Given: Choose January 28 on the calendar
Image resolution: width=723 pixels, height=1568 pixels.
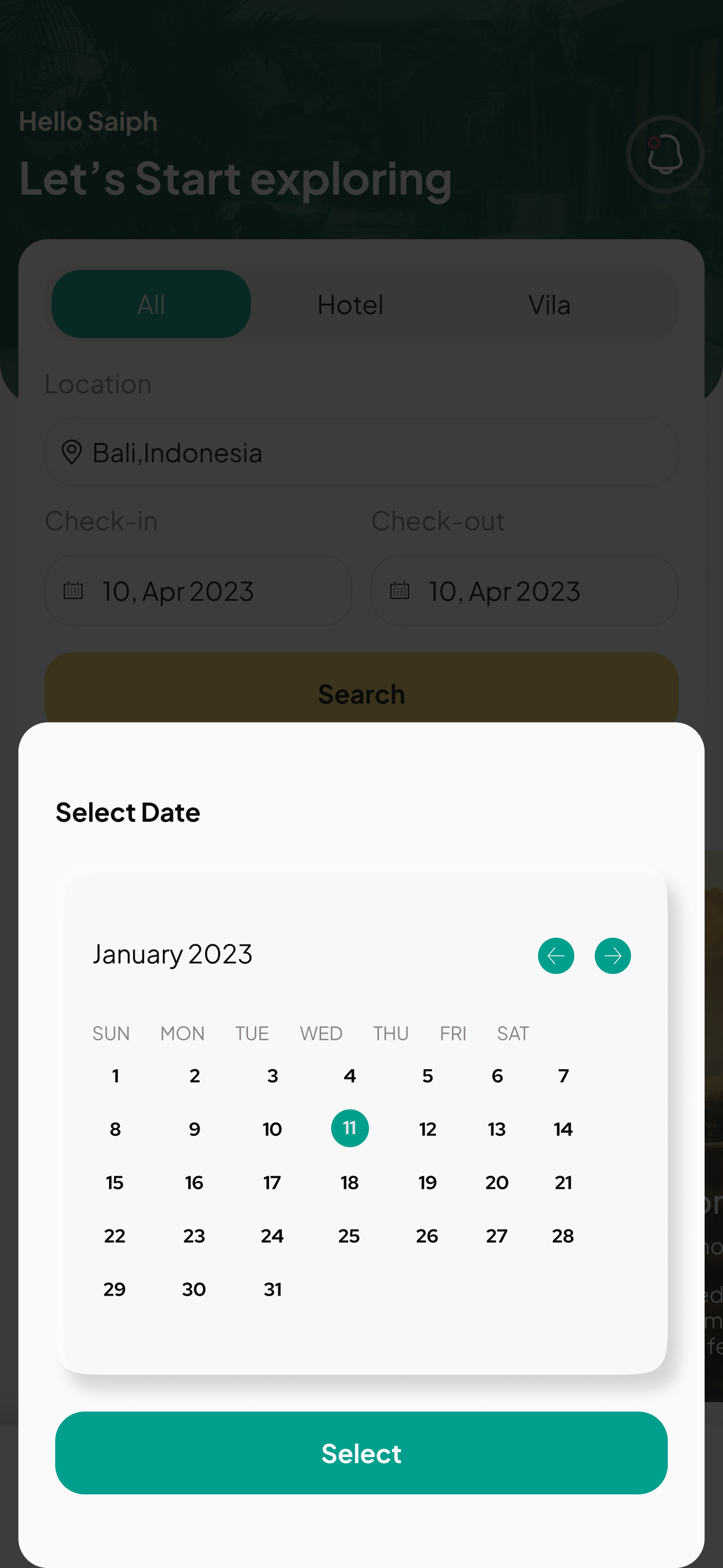Looking at the screenshot, I should pyautogui.click(x=563, y=1236).
